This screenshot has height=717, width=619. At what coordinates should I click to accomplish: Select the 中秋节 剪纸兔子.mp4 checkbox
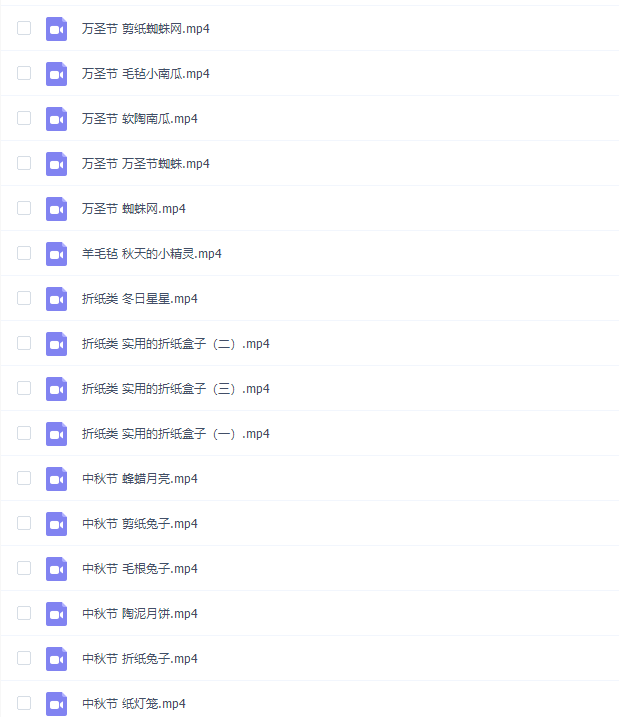coord(24,524)
